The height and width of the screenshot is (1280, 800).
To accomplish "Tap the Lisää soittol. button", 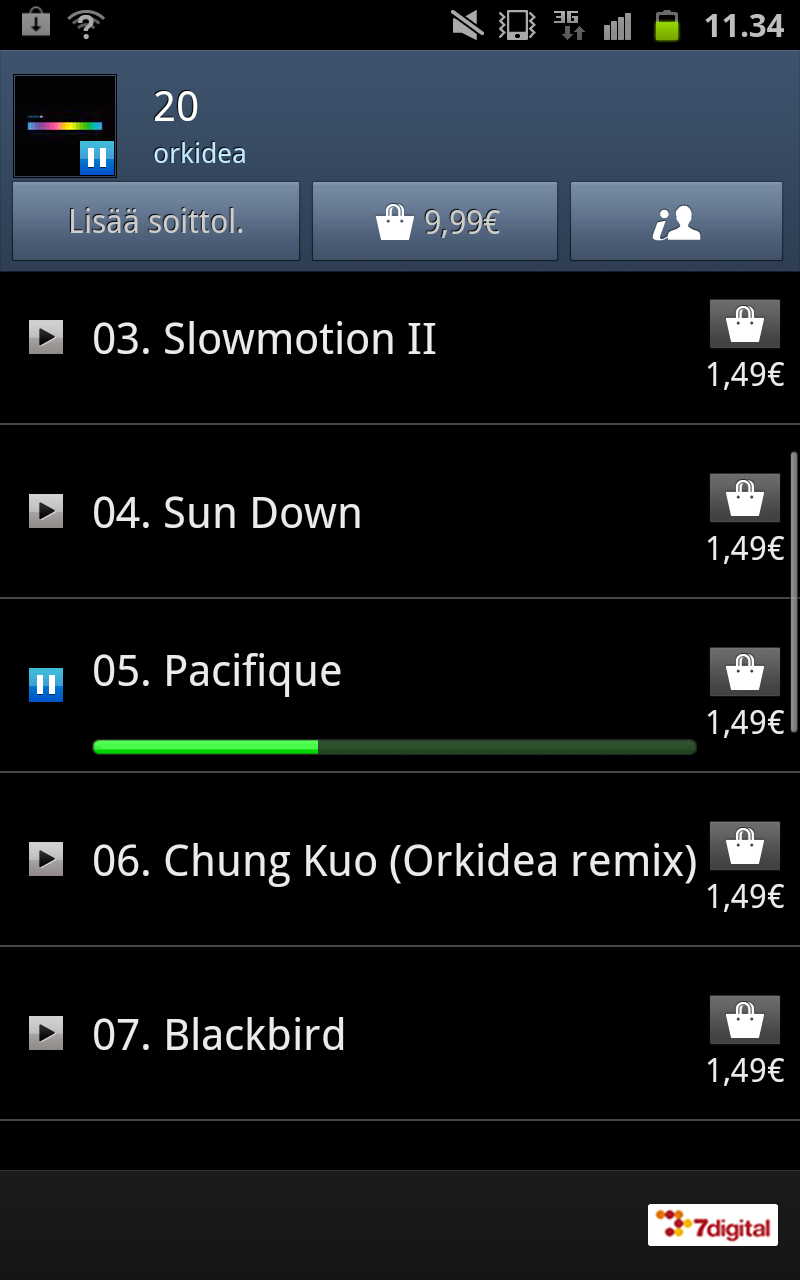I will [156, 221].
